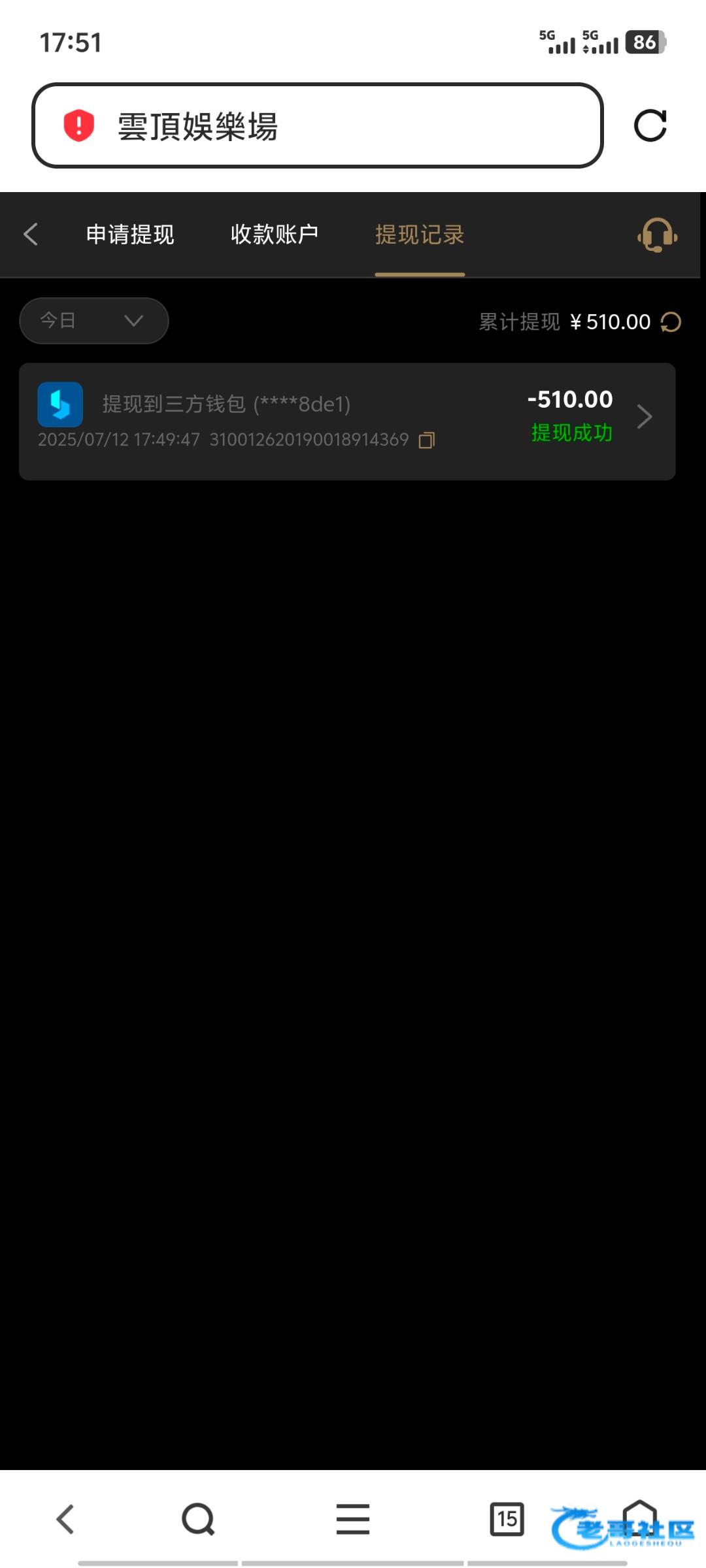Tap the browser back button

pyautogui.click(x=65, y=1519)
